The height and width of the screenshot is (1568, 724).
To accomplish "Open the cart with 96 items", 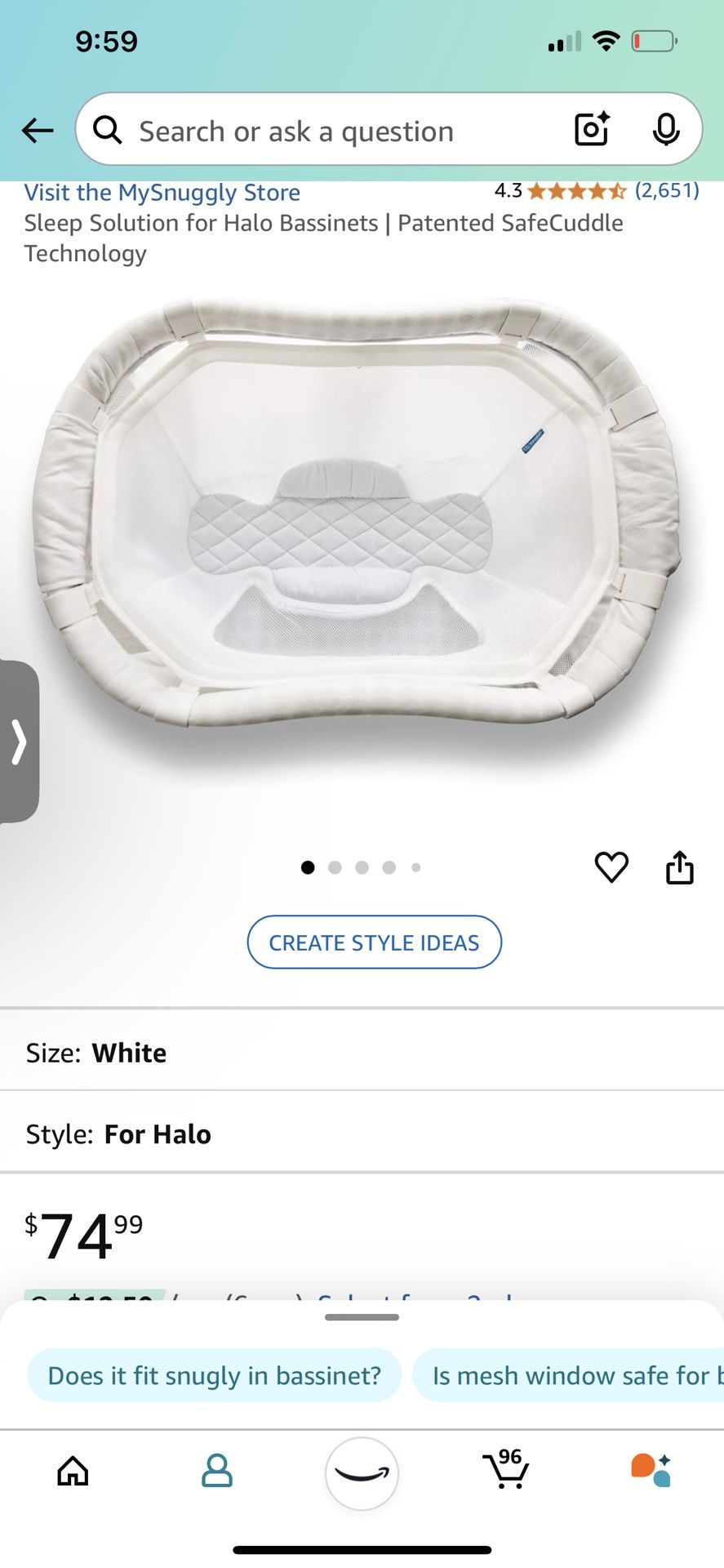I will pos(506,1471).
